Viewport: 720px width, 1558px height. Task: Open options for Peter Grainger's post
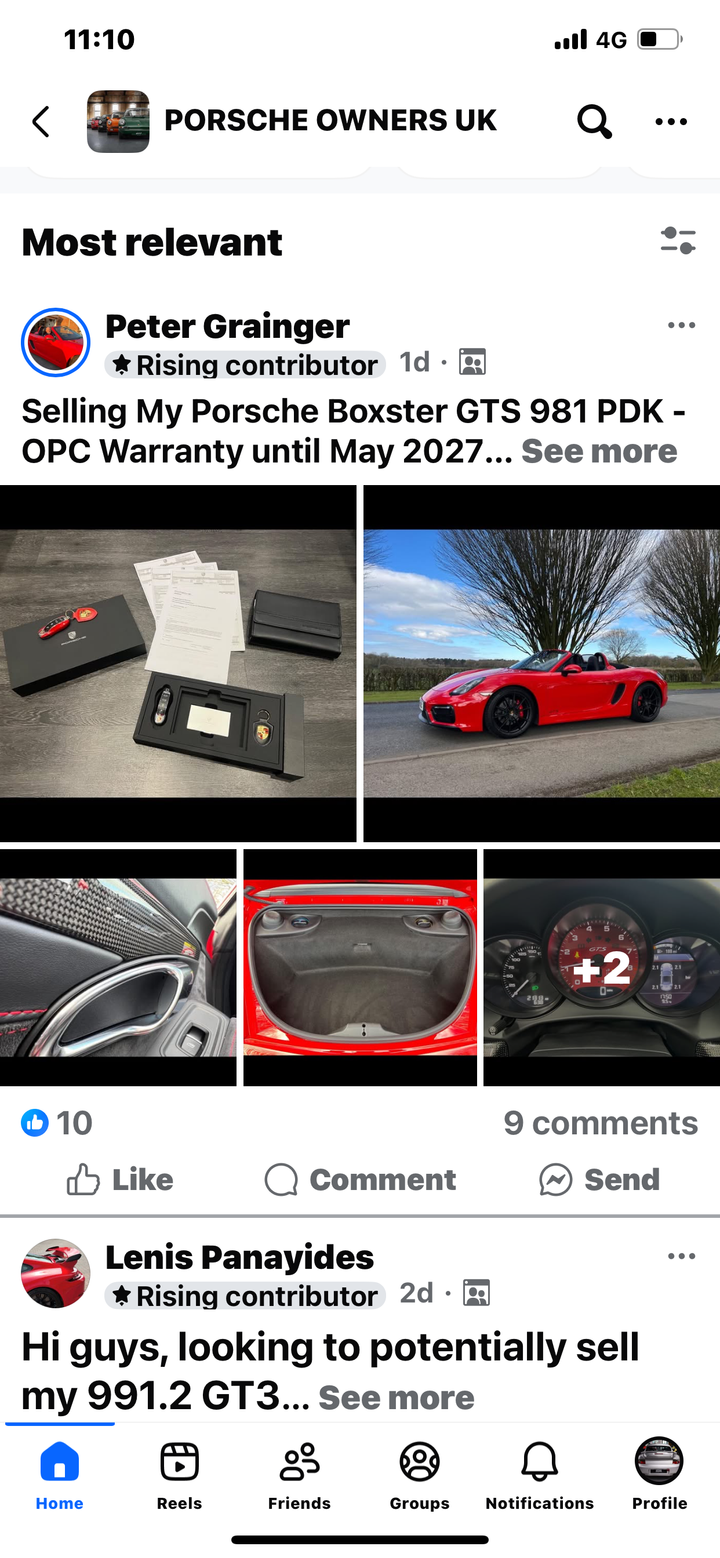[681, 326]
